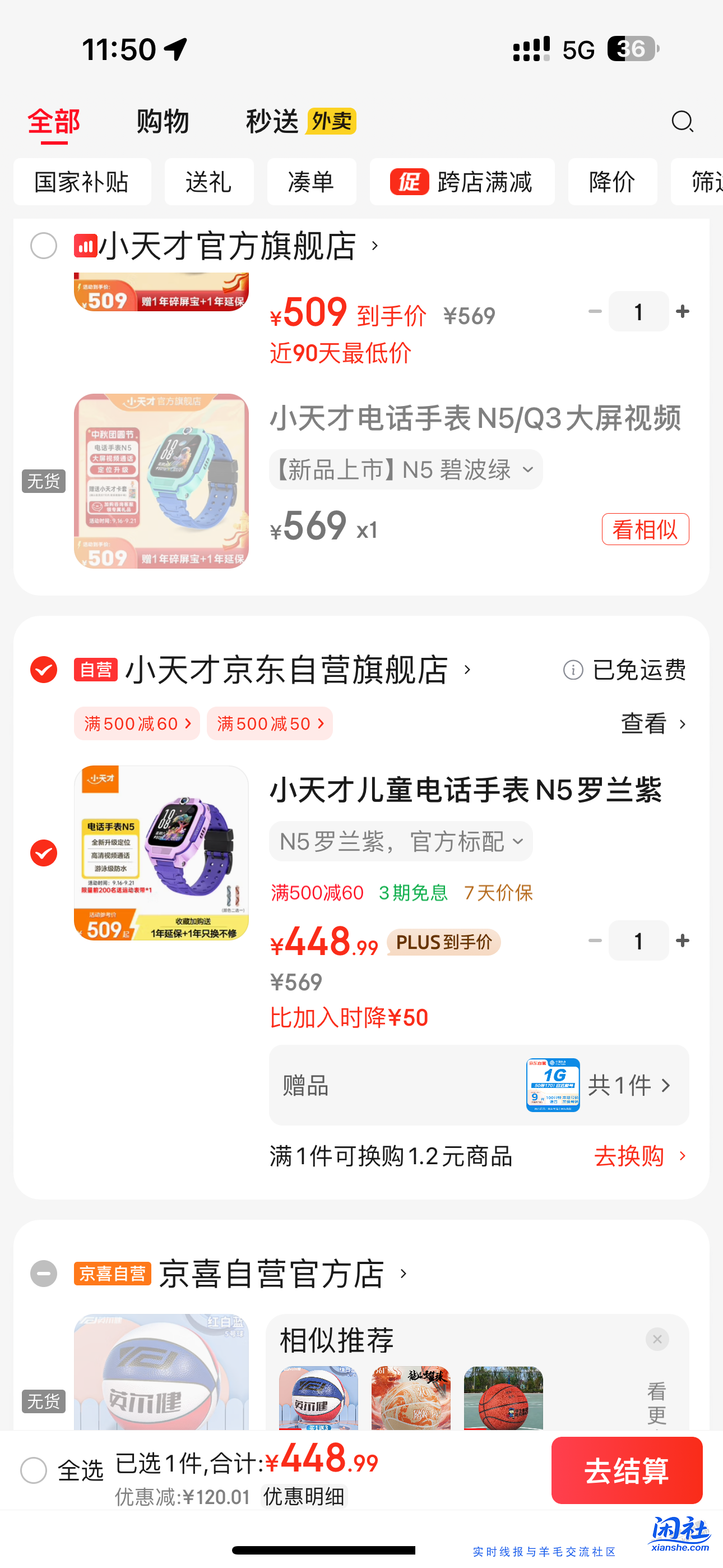Screen dimensions: 723x1568
Task: Select the 小天才官方旗舰店 store checkbox
Action: [x=43, y=246]
